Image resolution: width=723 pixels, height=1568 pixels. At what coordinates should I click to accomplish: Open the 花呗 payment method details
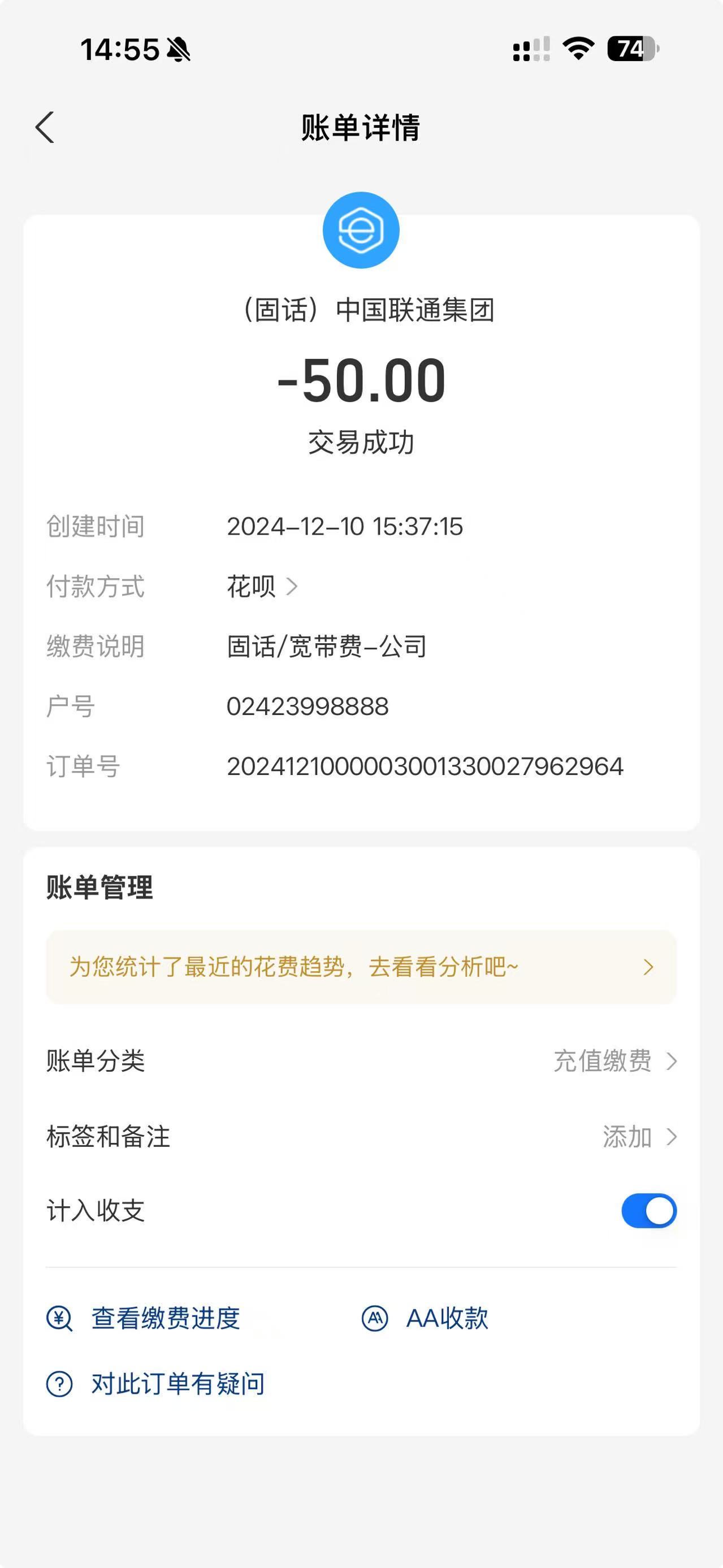coord(262,586)
